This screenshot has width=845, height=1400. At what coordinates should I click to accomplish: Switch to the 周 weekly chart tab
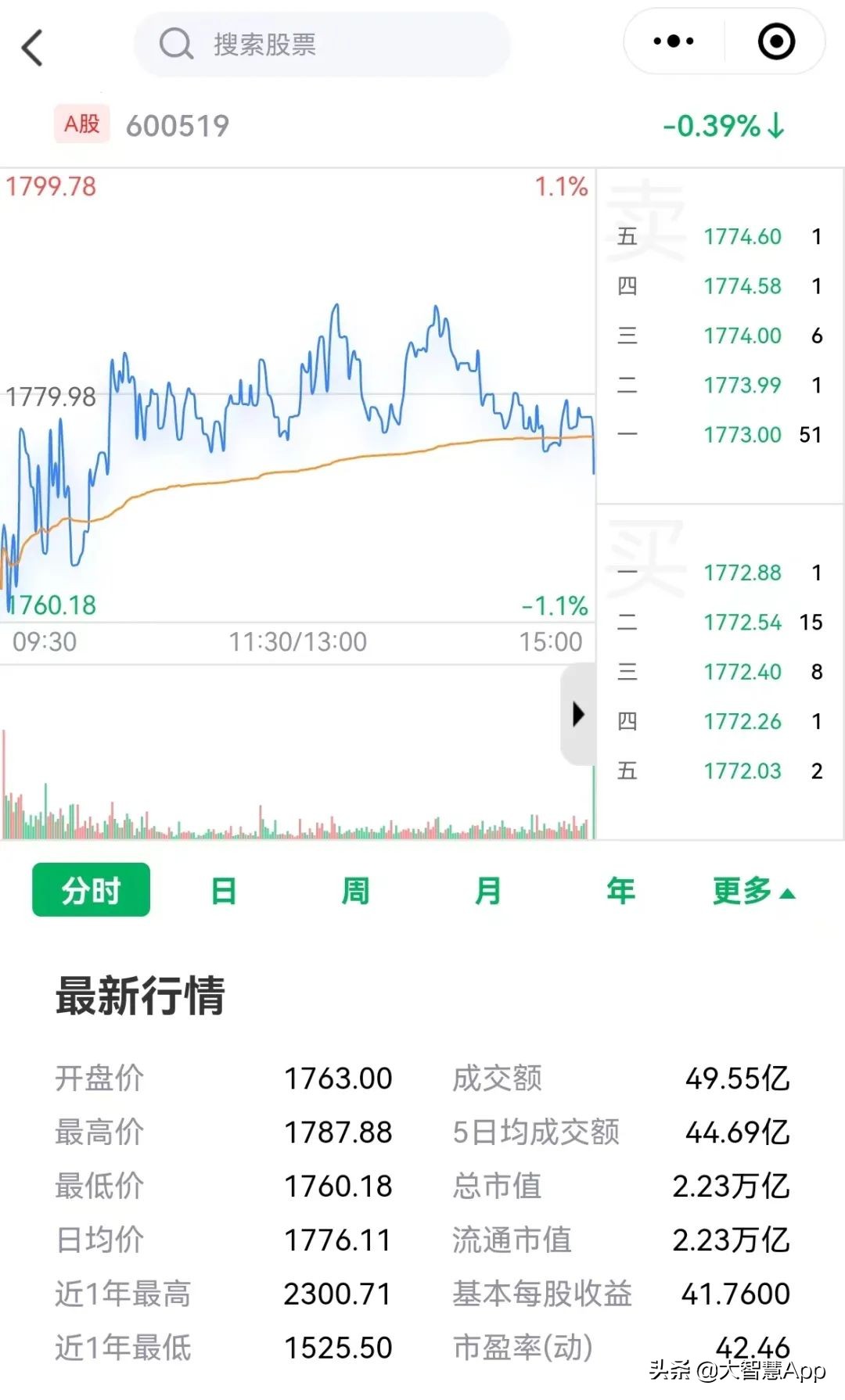354,890
